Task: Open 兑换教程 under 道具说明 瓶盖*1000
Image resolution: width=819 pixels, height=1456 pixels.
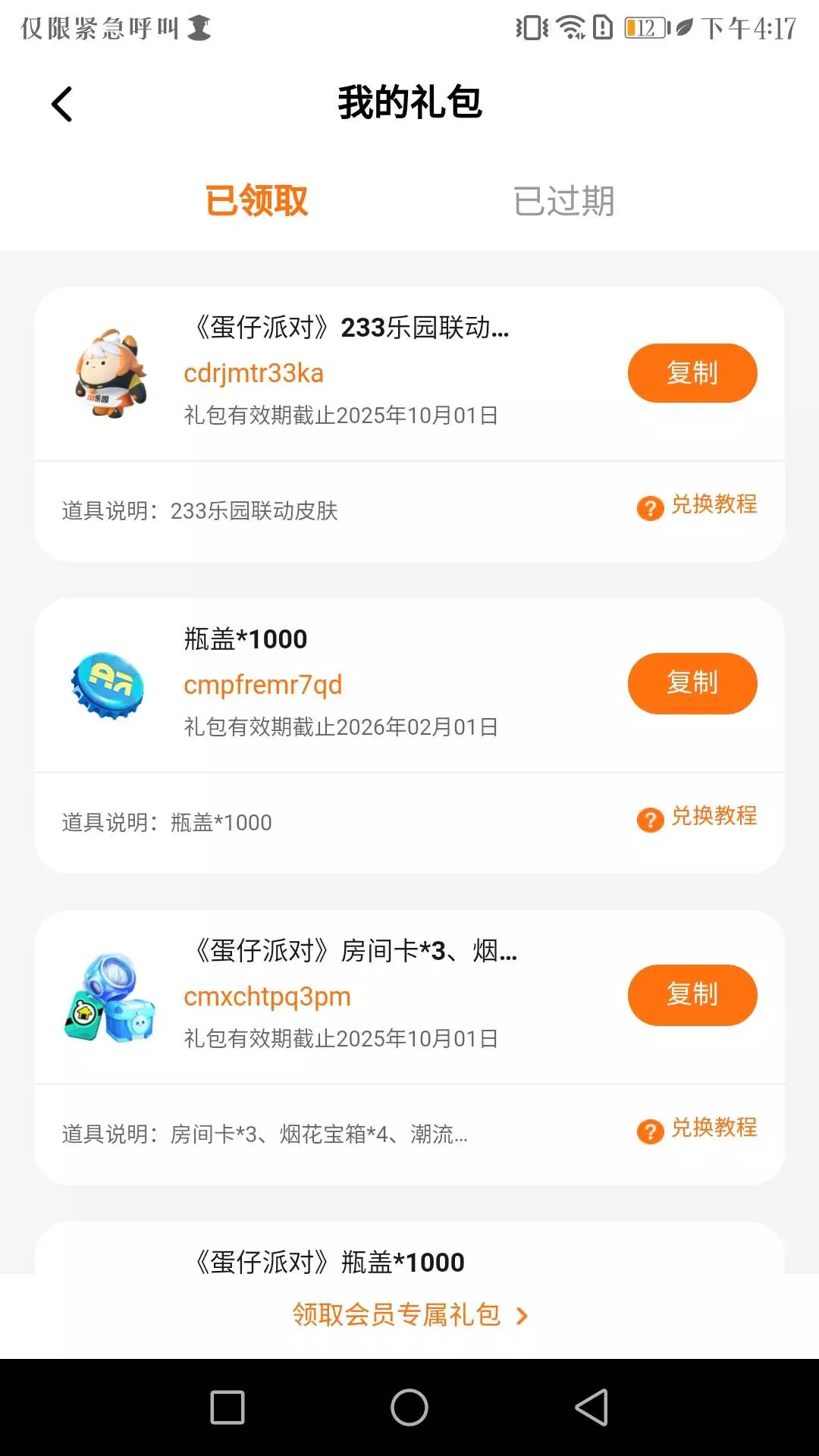Action: coord(697,817)
